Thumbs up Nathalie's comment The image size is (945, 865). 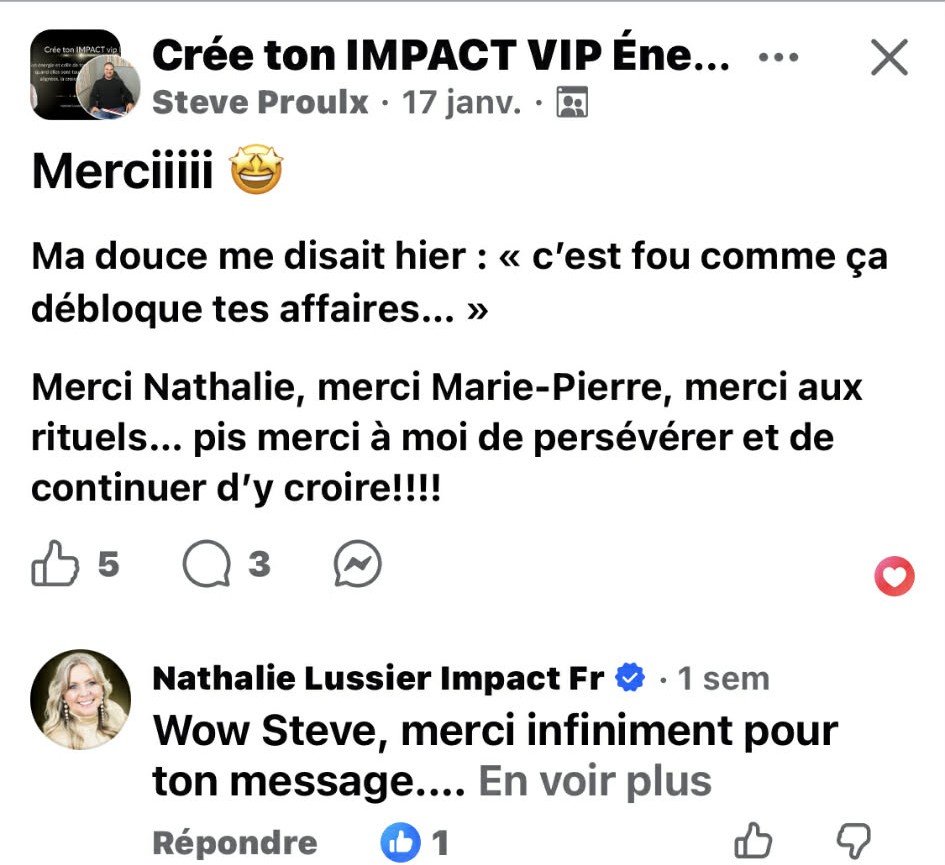point(753,842)
